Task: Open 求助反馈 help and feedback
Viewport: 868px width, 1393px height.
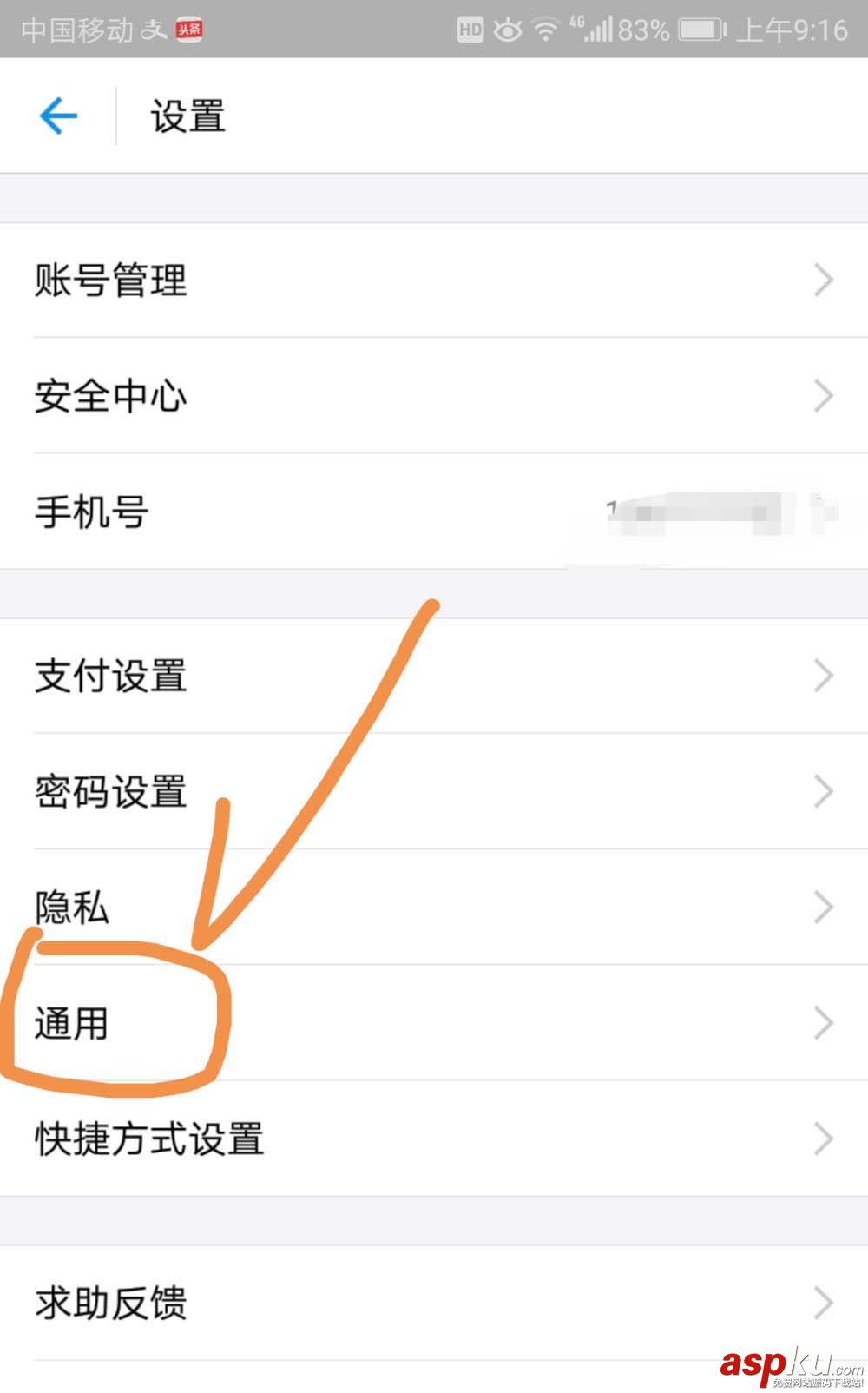Action: (434, 1303)
